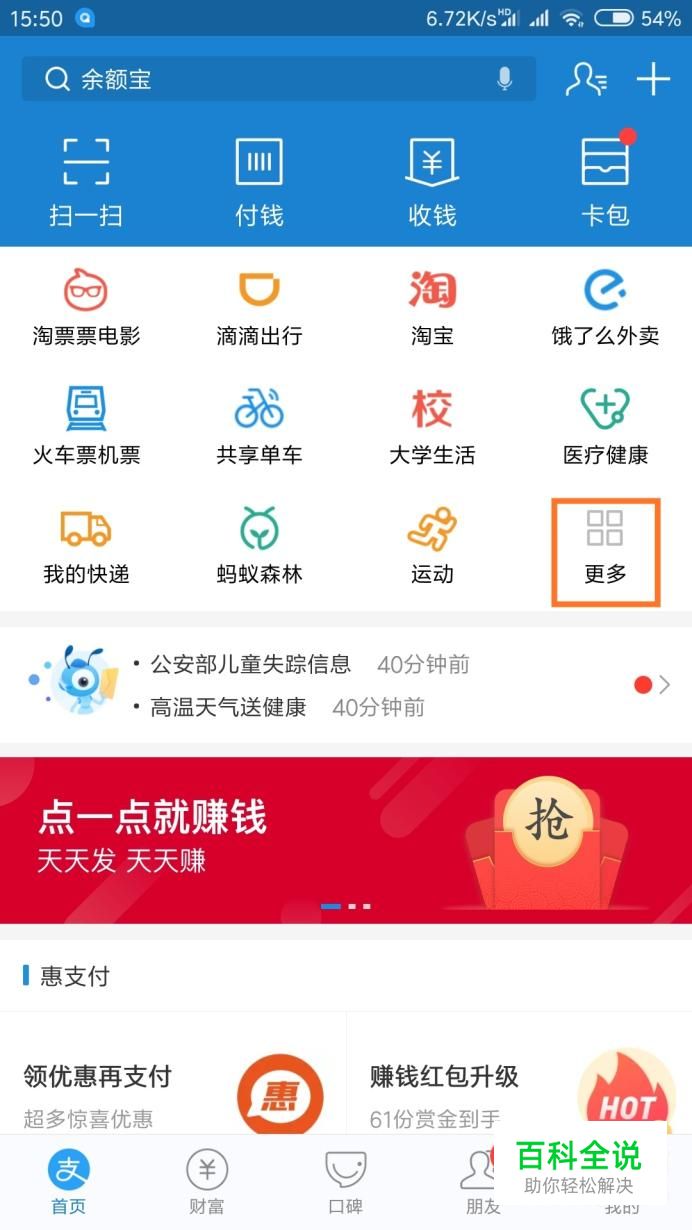The height and width of the screenshot is (1230, 692).
Task: Open 收钱 to receive money
Action: point(432,180)
